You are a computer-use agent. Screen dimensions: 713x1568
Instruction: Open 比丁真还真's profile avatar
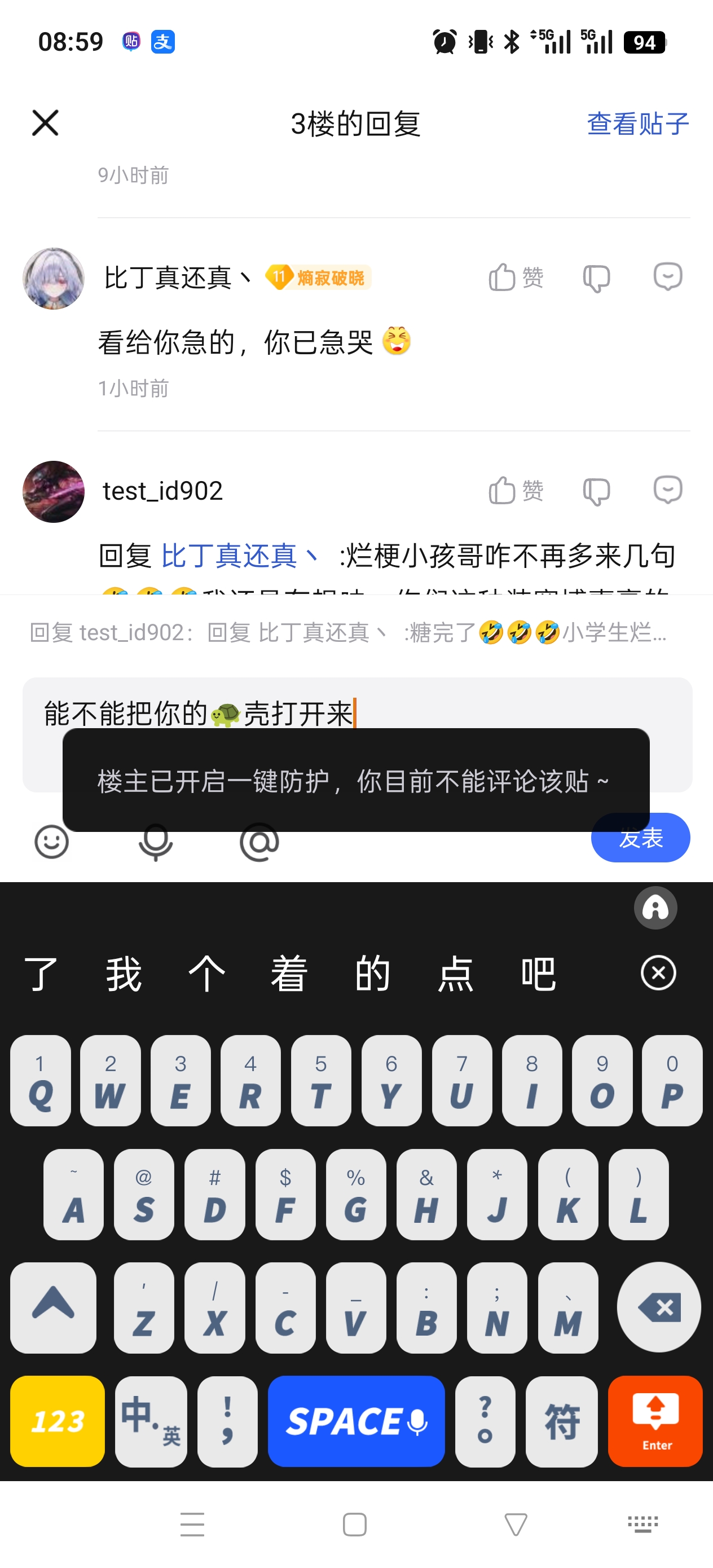pyautogui.click(x=54, y=279)
